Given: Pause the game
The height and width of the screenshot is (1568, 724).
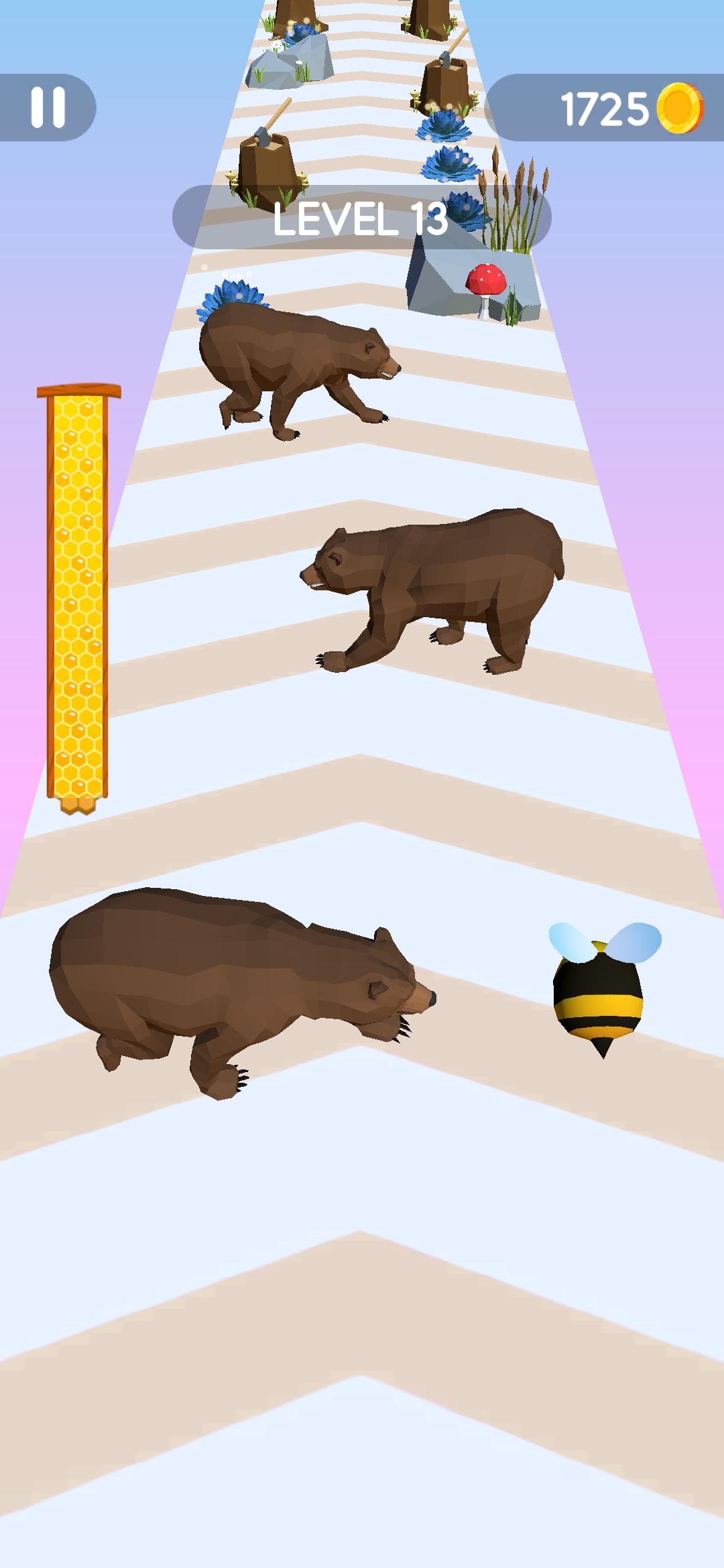Looking at the screenshot, I should coord(48,107).
